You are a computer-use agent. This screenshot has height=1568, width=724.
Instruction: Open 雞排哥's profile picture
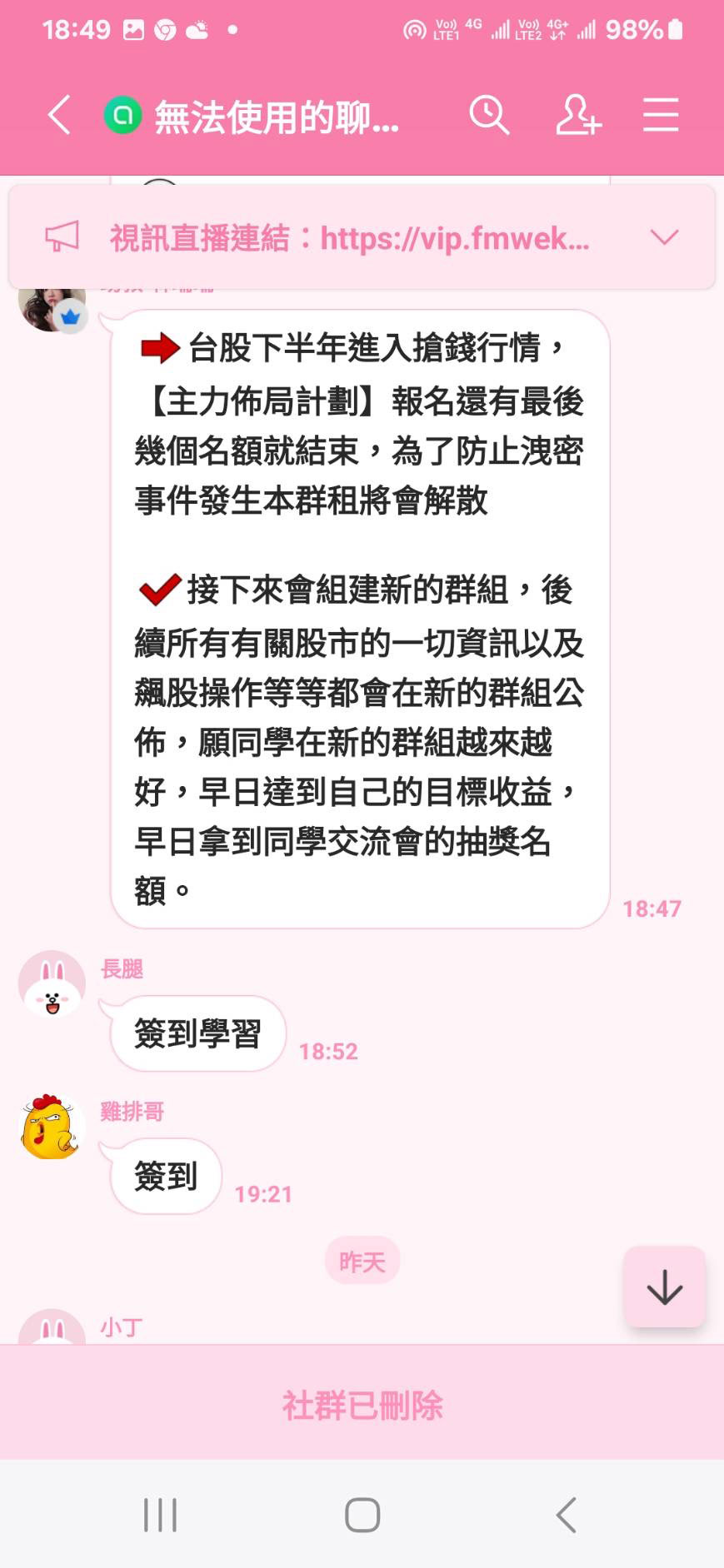pyautogui.click(x=52, y=1127)
